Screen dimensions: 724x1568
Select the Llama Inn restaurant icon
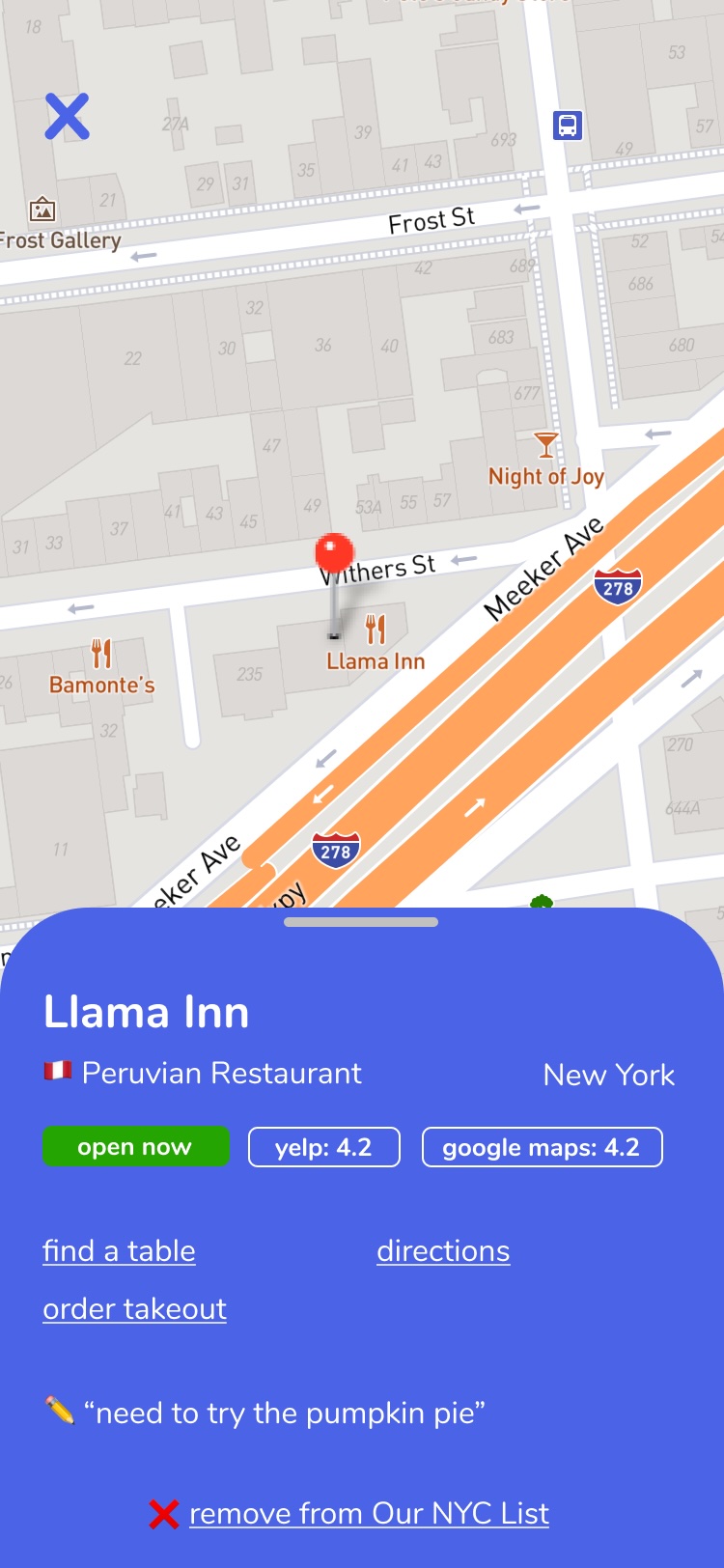(375, 628)
